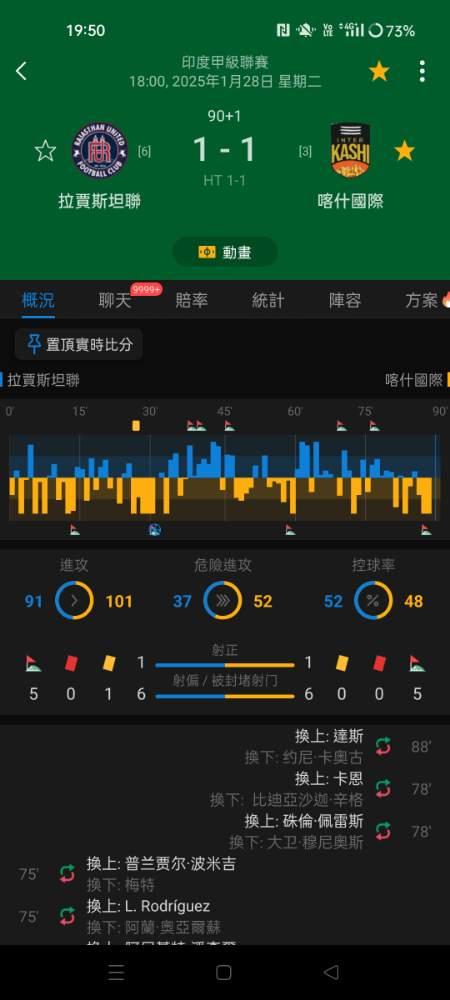Switch to the 陣容 tab

click(x=345, y=300)
